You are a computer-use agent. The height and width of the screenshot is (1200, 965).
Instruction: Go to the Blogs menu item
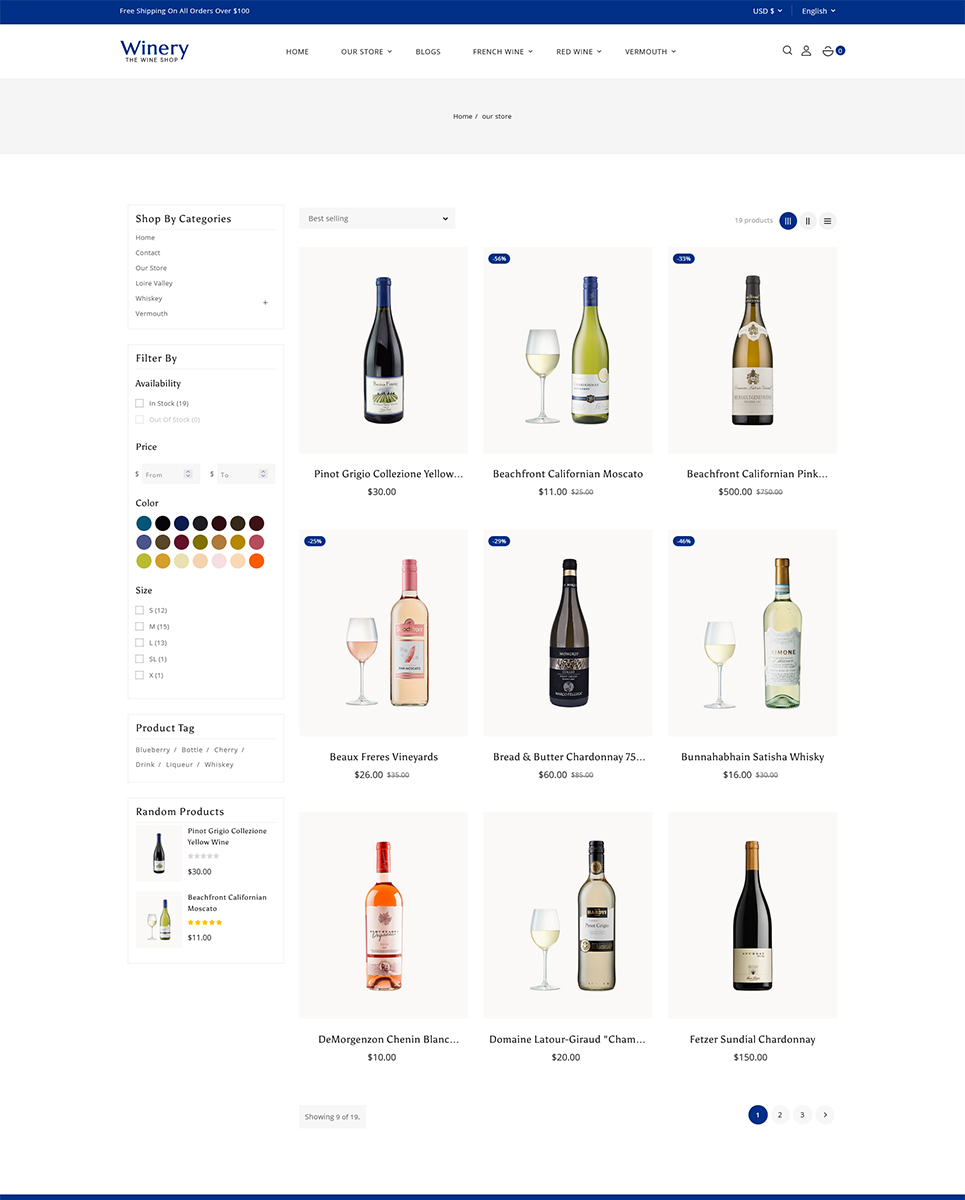(428, 52)
